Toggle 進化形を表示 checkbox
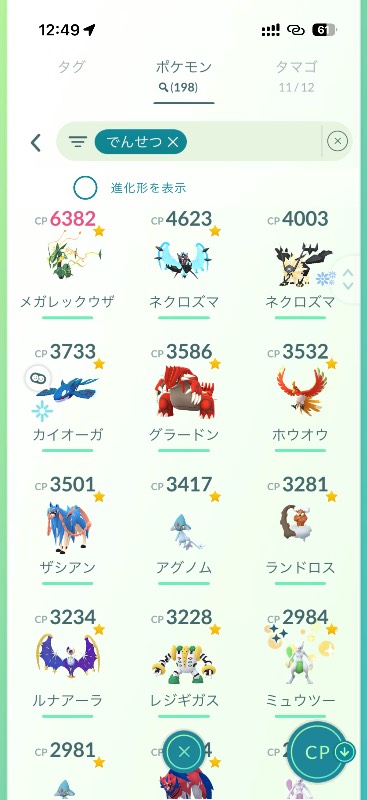Screen dimensions: 367x800 85,188
